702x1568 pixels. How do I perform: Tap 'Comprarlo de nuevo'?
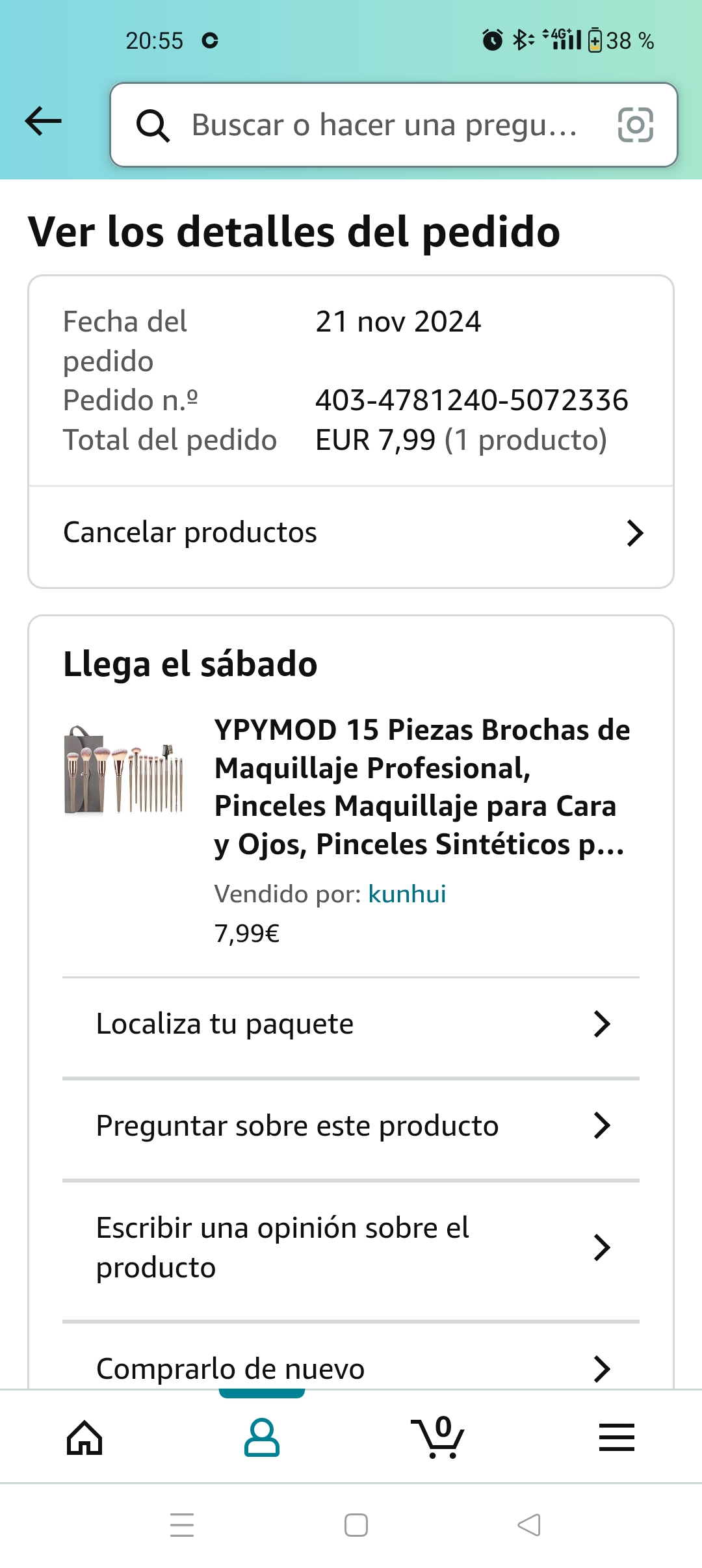click(x=351, y=1368)
